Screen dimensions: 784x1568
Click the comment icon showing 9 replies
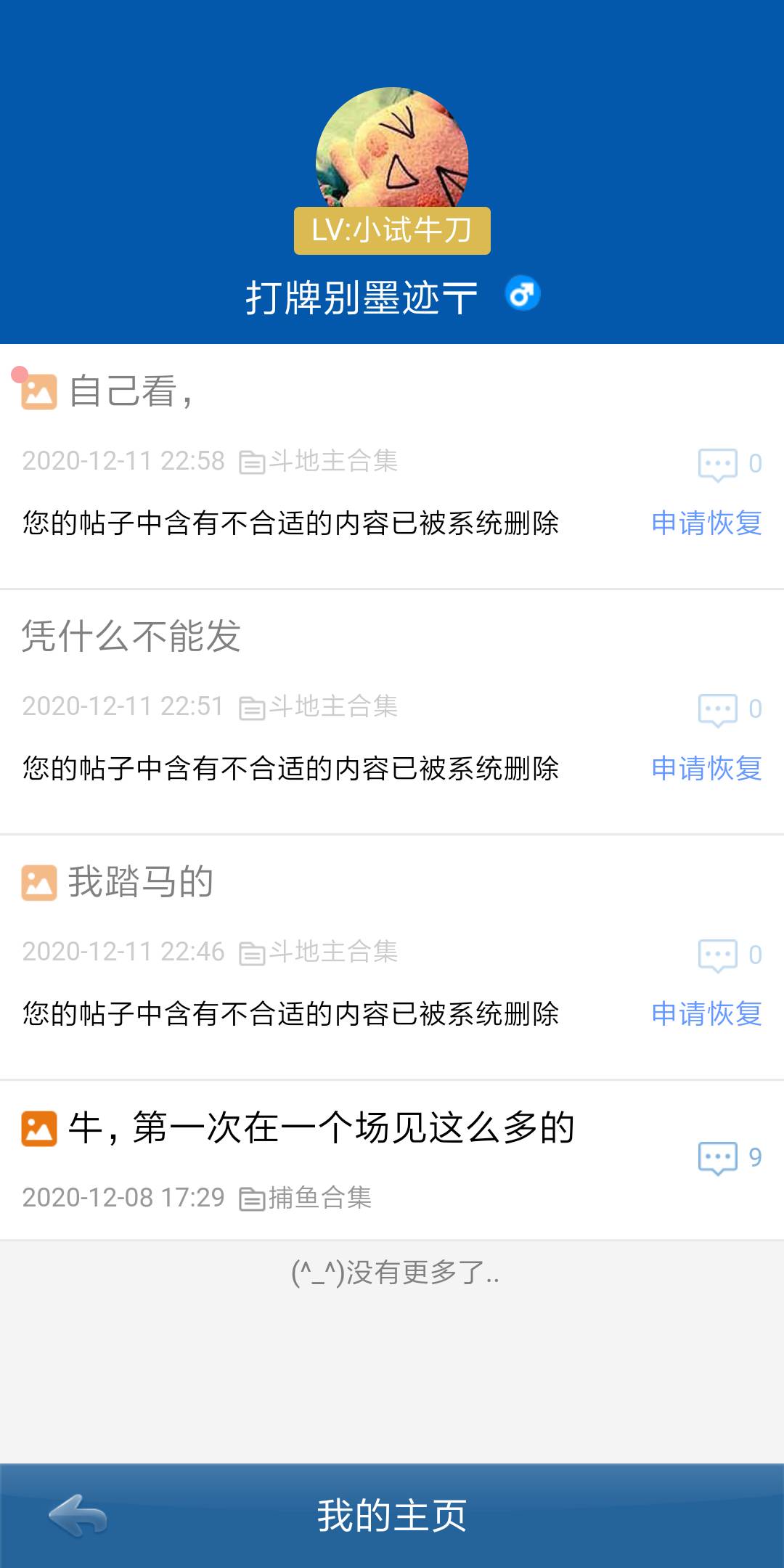click(x=717, y=1154)
